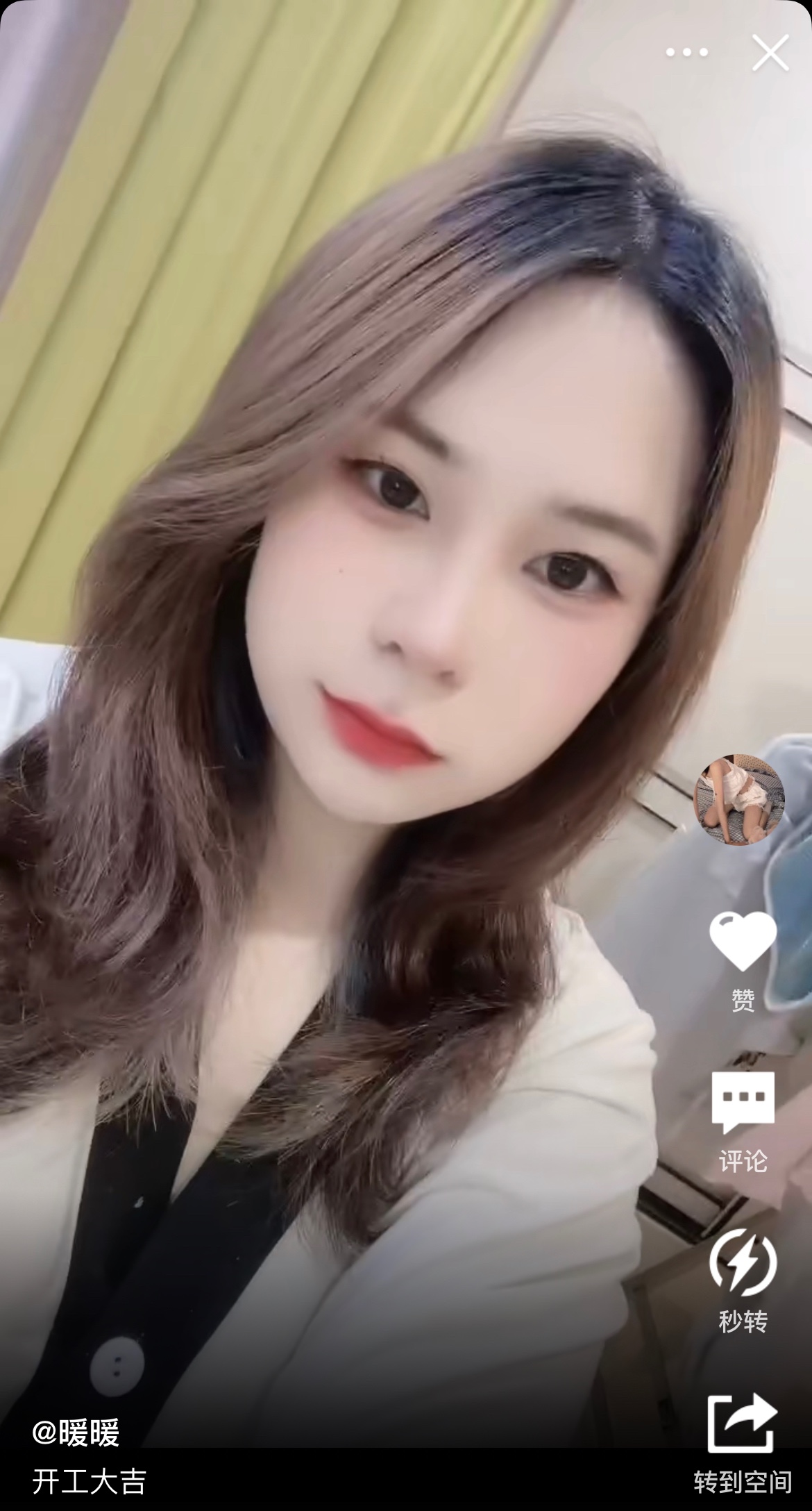812x1511 pixels.
Task: Open the @暖暖 user profile
Action: [x=76, y=1433]
